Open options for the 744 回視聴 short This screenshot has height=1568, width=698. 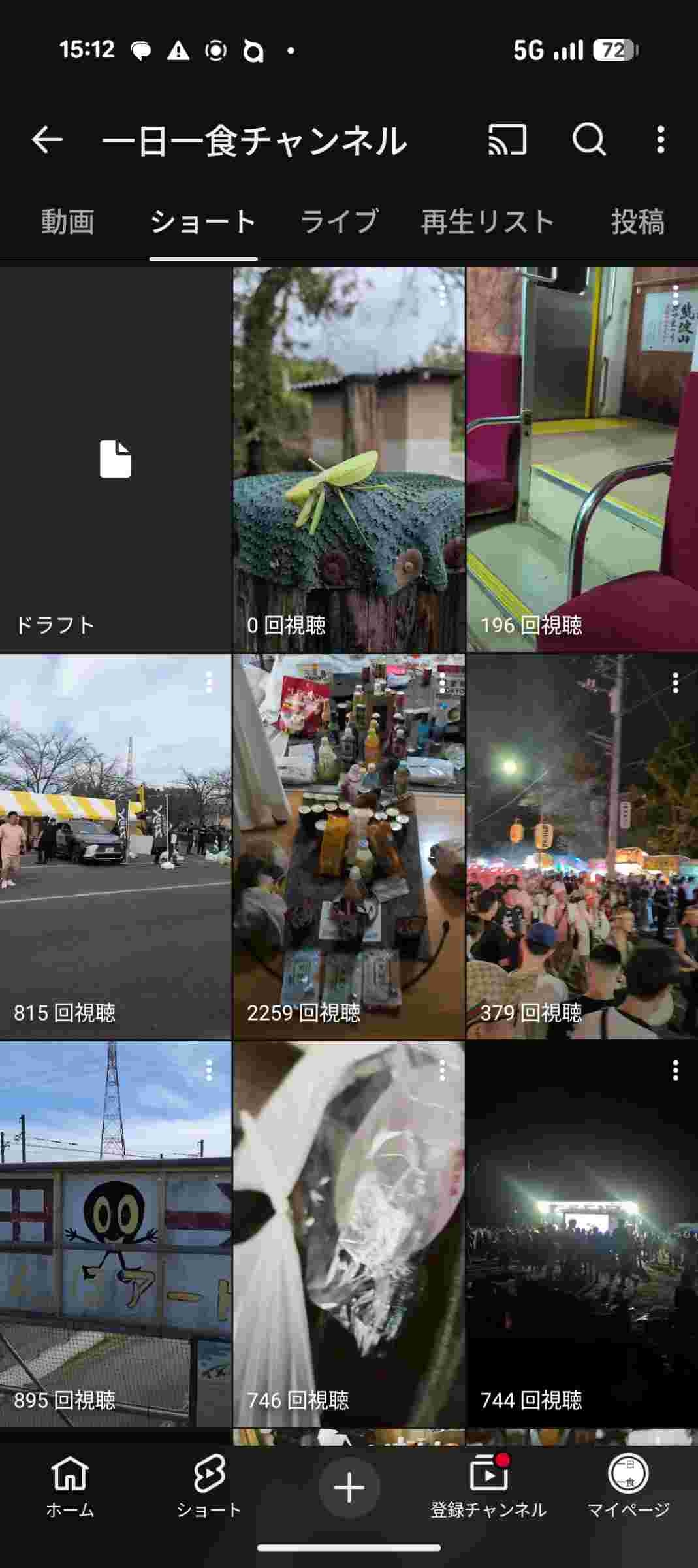coord(675,1070)
